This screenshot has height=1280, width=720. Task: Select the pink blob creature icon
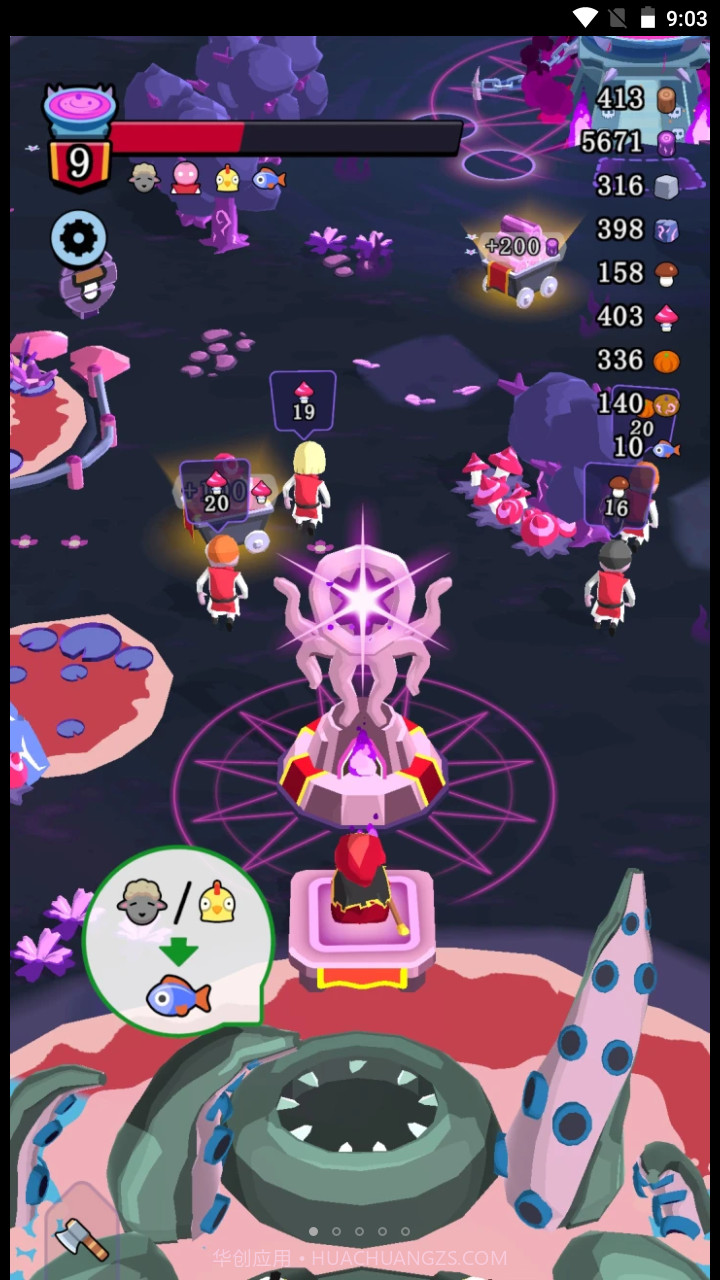pos(185,177)
